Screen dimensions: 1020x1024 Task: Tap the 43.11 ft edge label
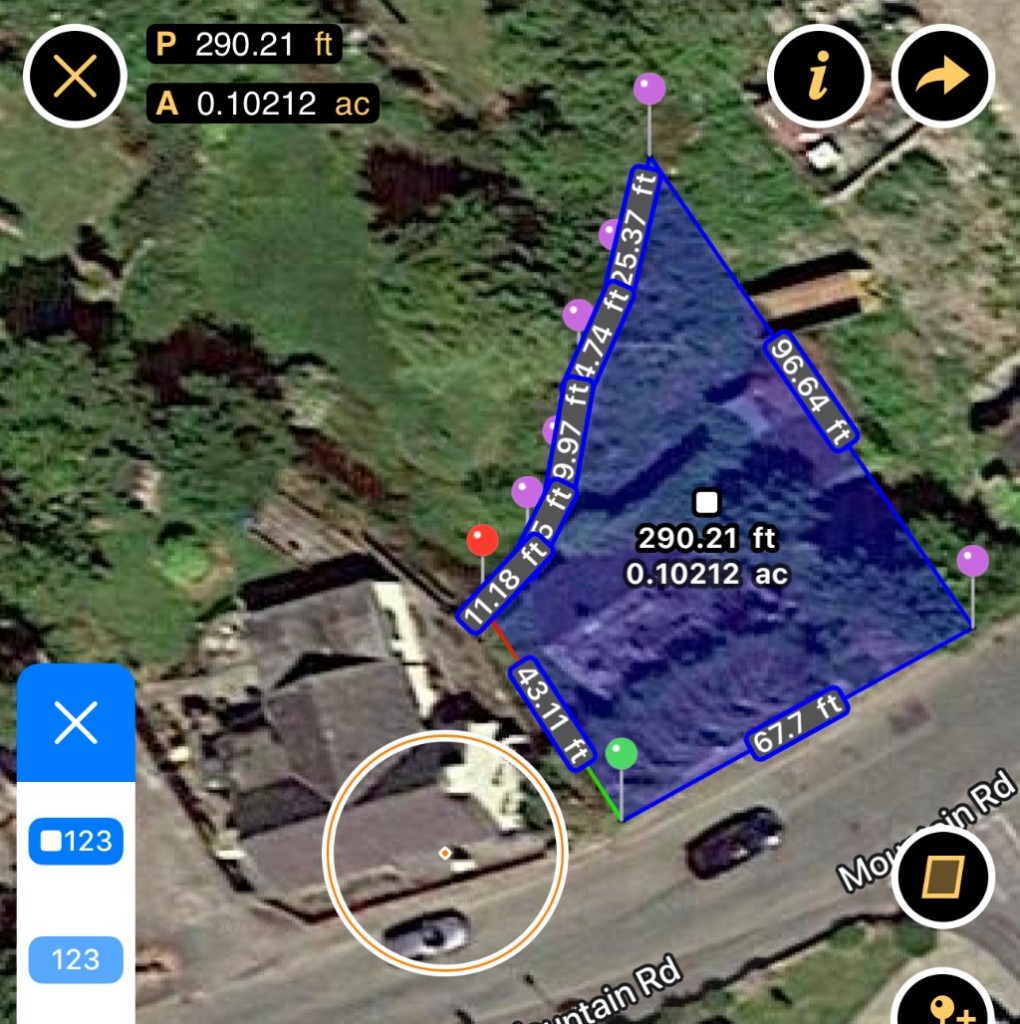(552, 714)
